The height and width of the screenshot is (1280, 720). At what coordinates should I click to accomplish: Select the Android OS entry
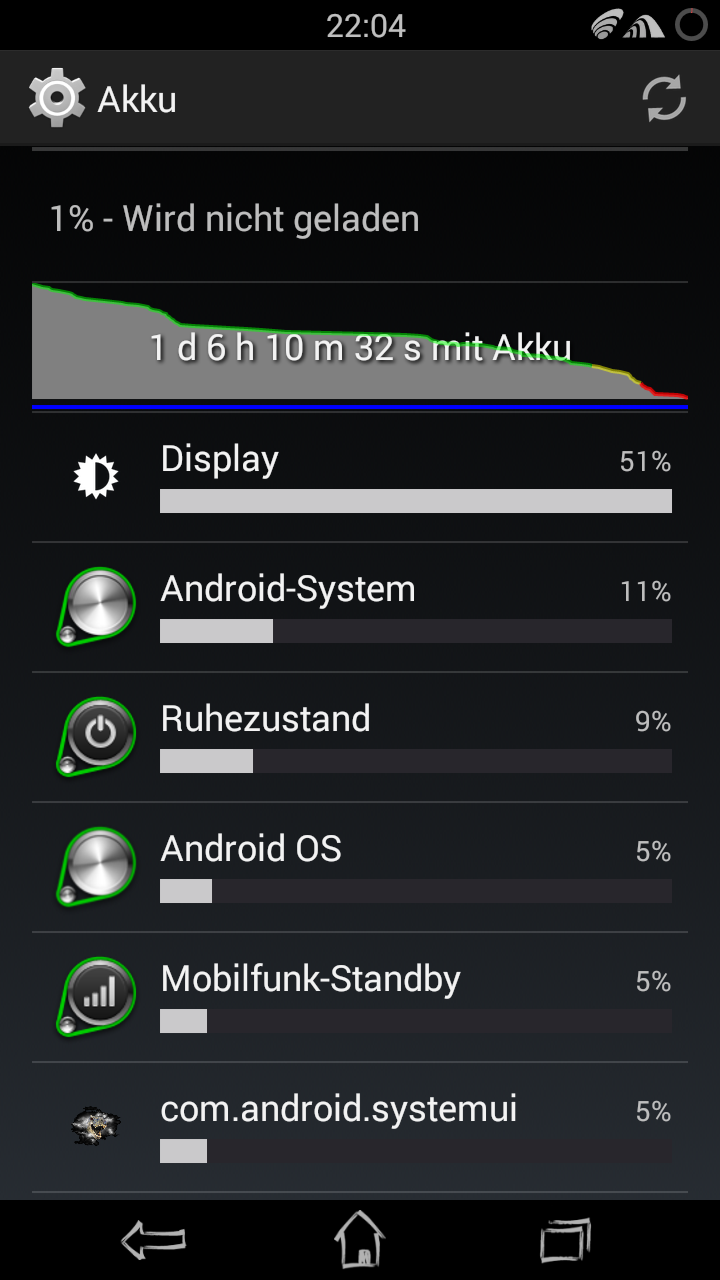pyautogui.click(x=360, y=867)
